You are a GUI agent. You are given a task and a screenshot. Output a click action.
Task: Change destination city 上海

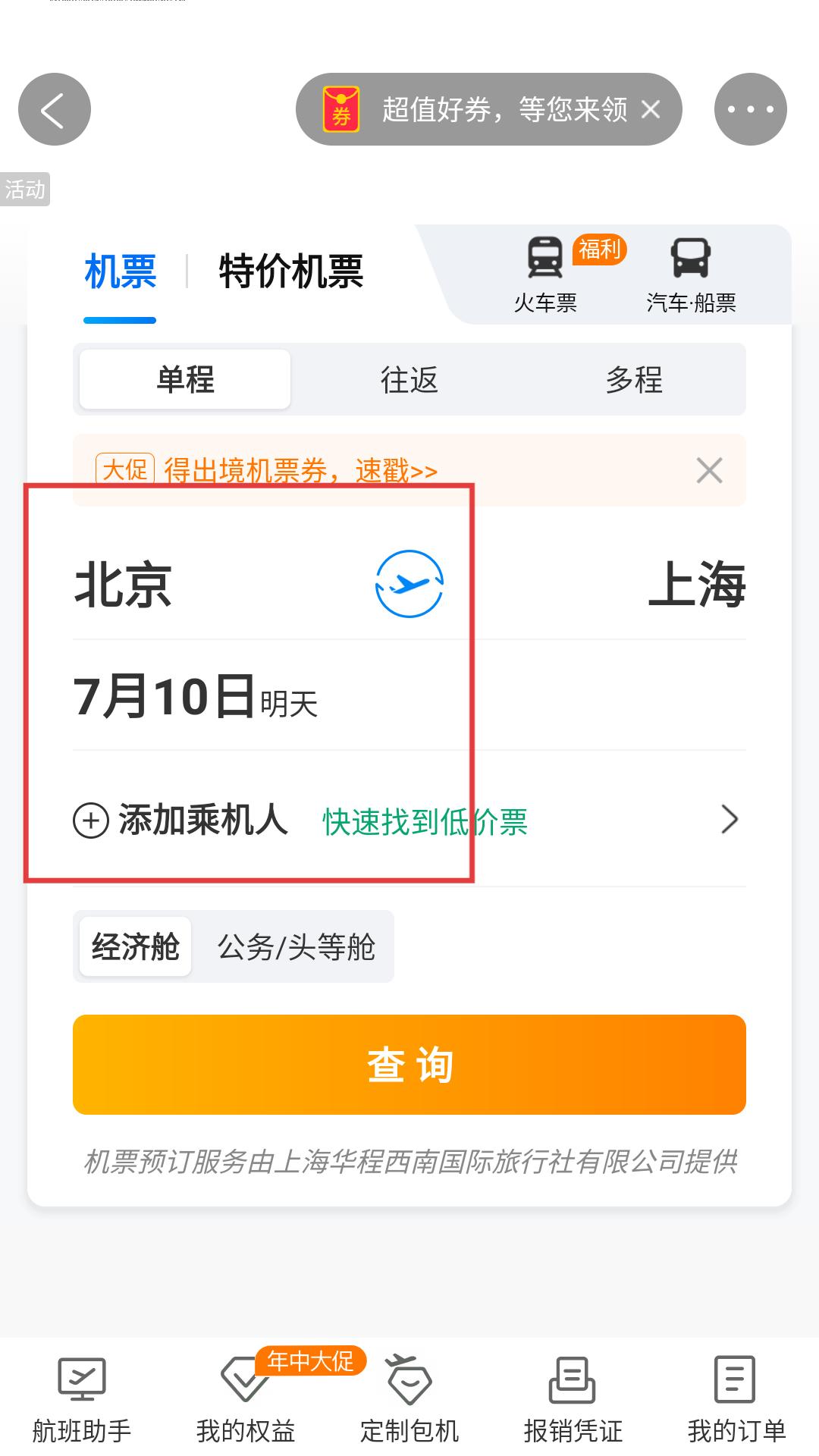coord(697,585)
